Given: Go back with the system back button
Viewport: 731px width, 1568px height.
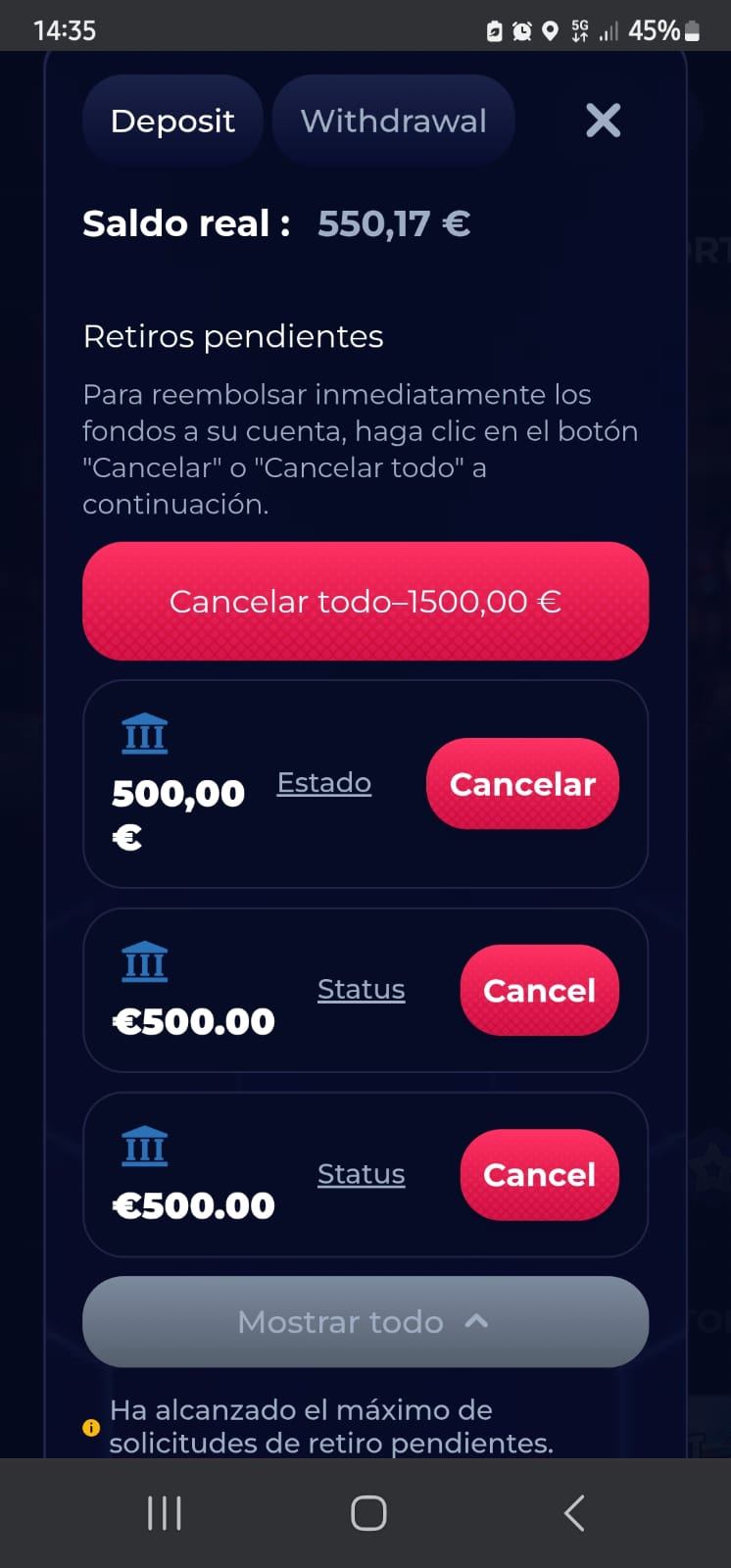Looking at the screenshot, I should tap(574, 1513).
